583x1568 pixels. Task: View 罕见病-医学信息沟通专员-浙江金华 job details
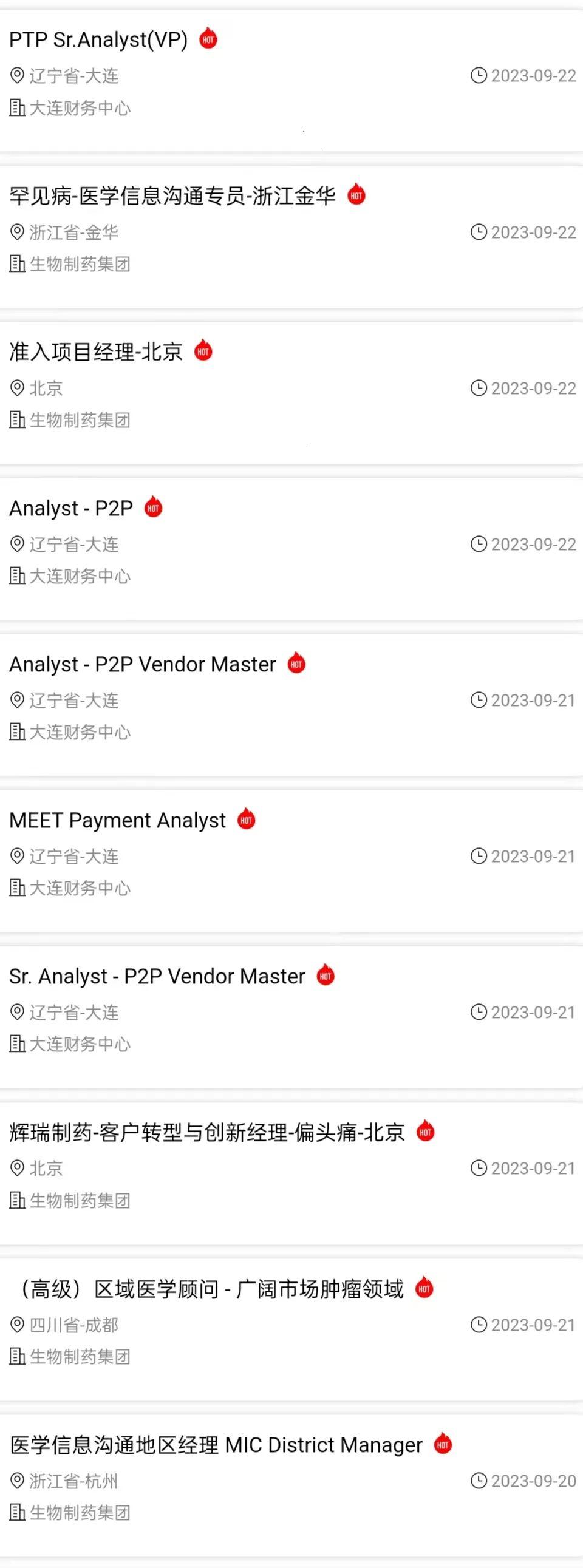point(172,196)
